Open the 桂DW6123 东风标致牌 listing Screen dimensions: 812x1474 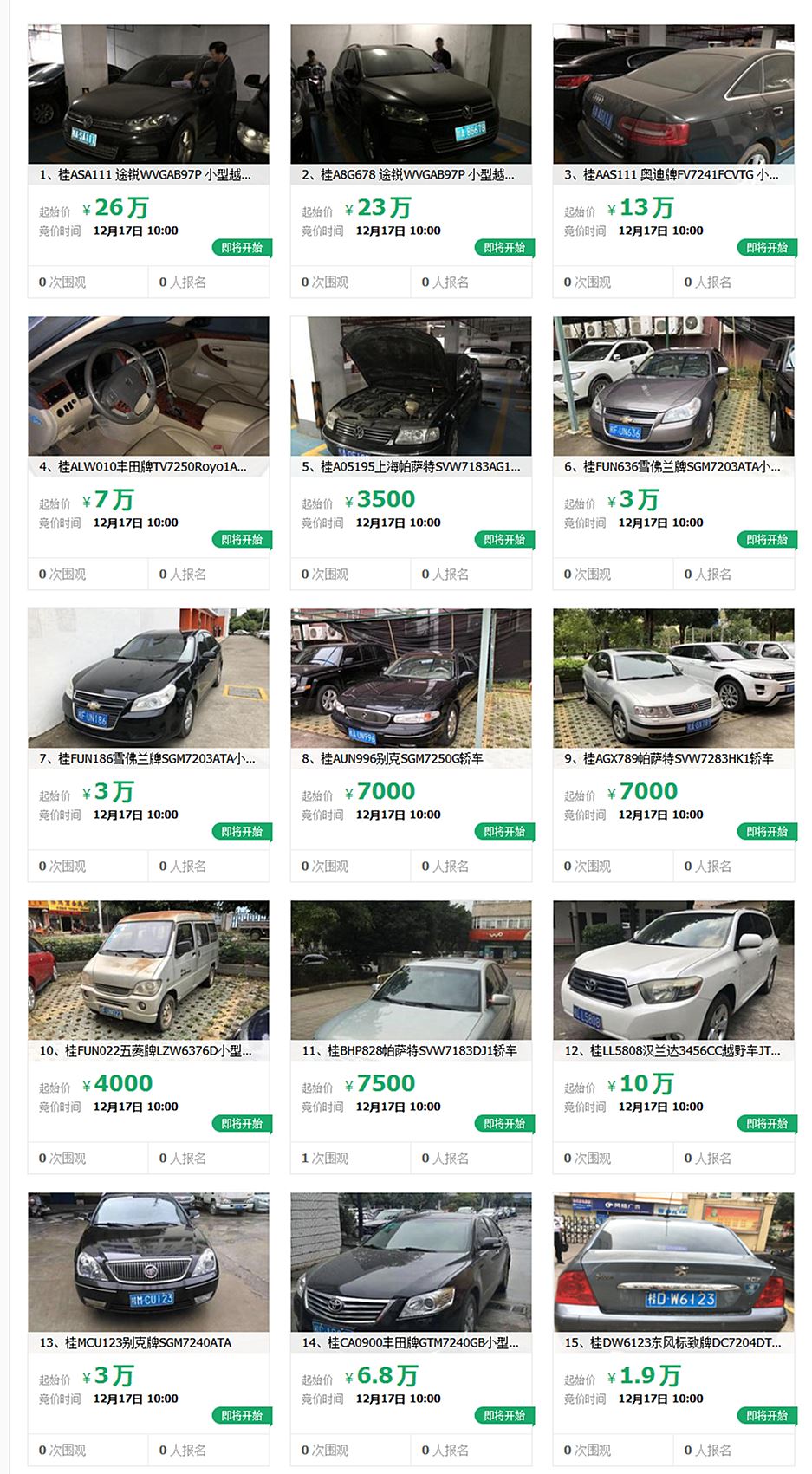[672, 1342]
